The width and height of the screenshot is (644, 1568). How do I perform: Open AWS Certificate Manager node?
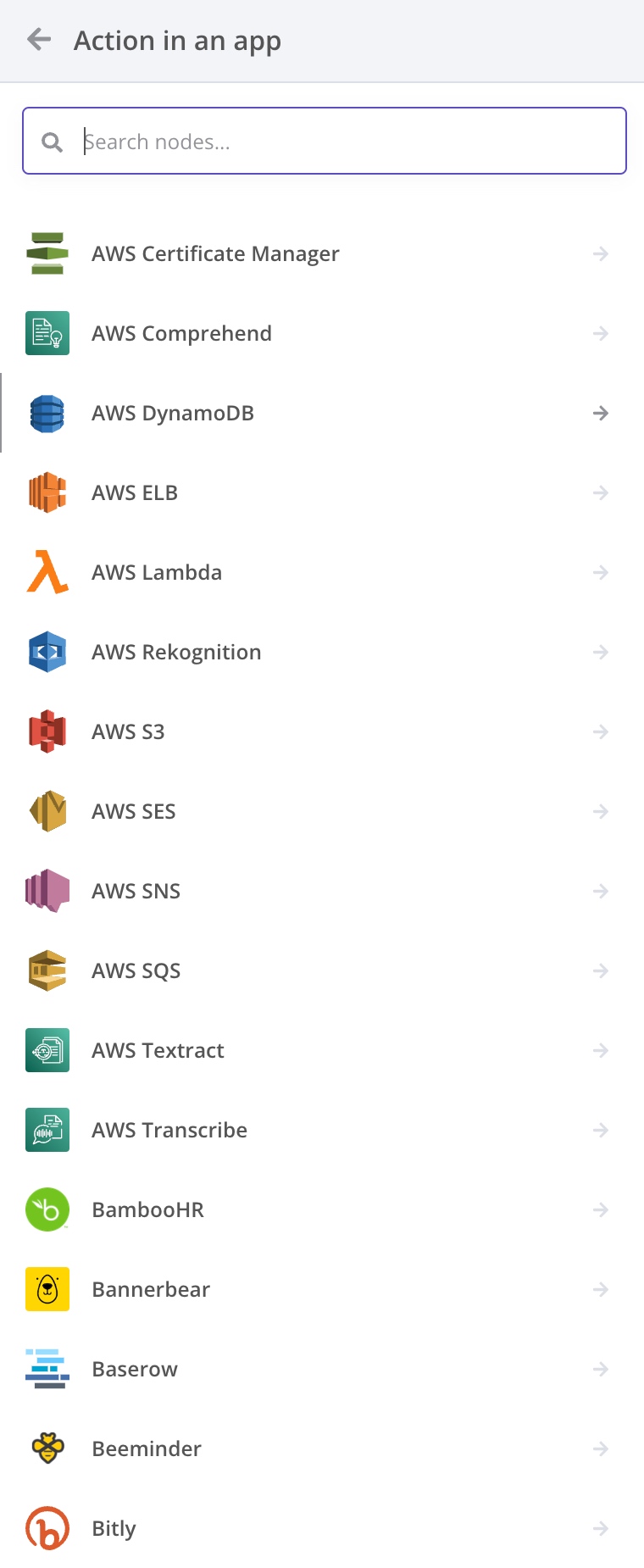tap(215, 254)
